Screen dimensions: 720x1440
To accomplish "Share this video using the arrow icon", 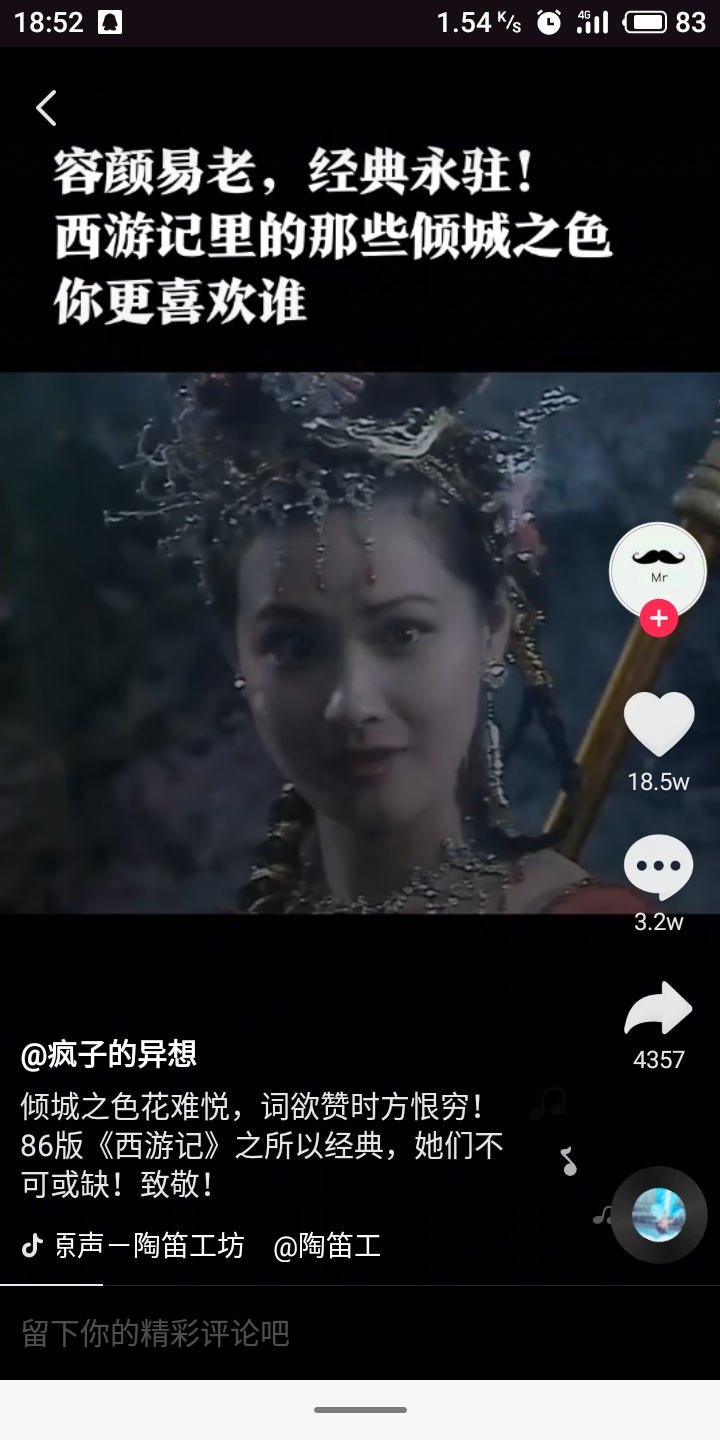I will tap(658, 1010).
